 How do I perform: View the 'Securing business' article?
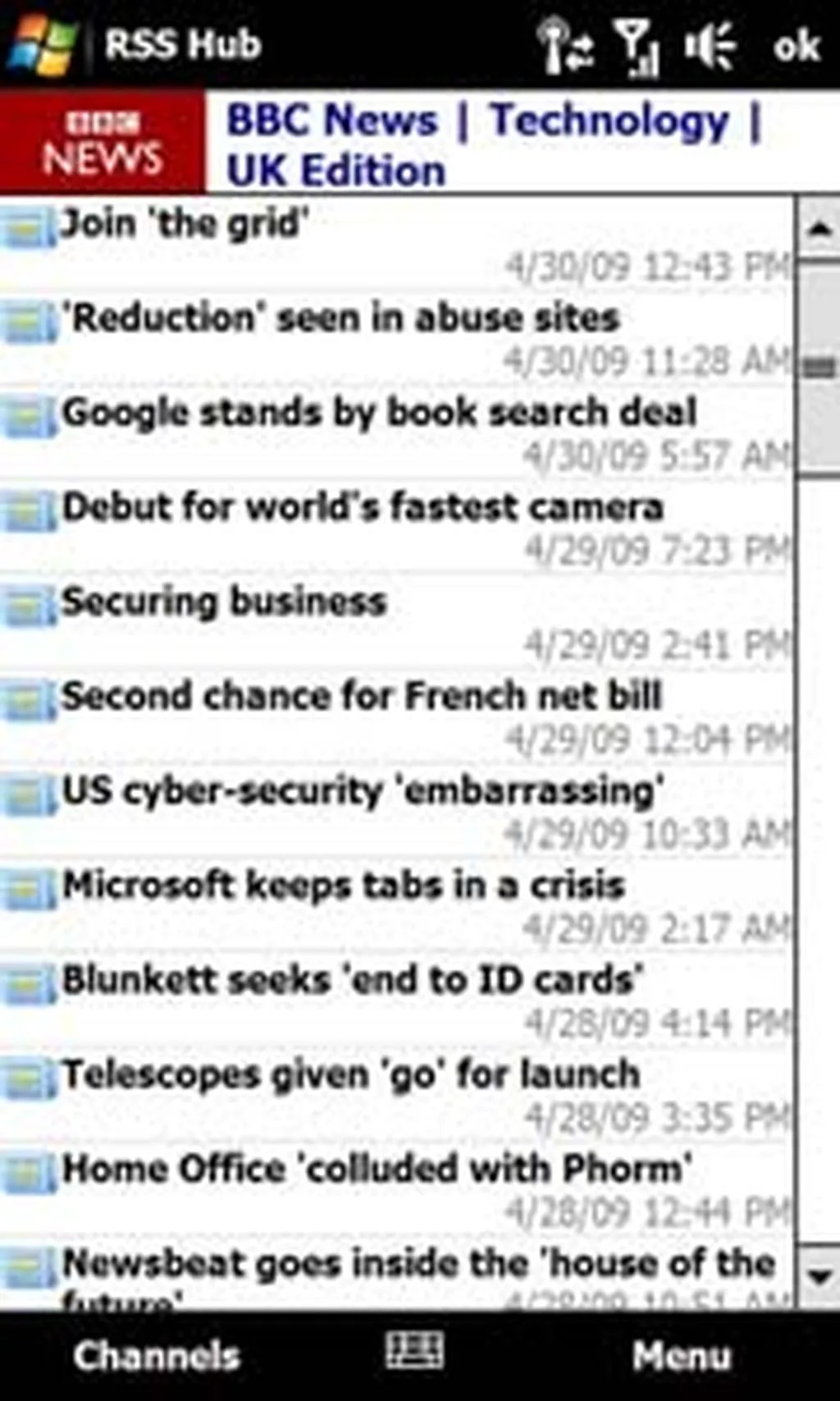(x=224, y=602)
